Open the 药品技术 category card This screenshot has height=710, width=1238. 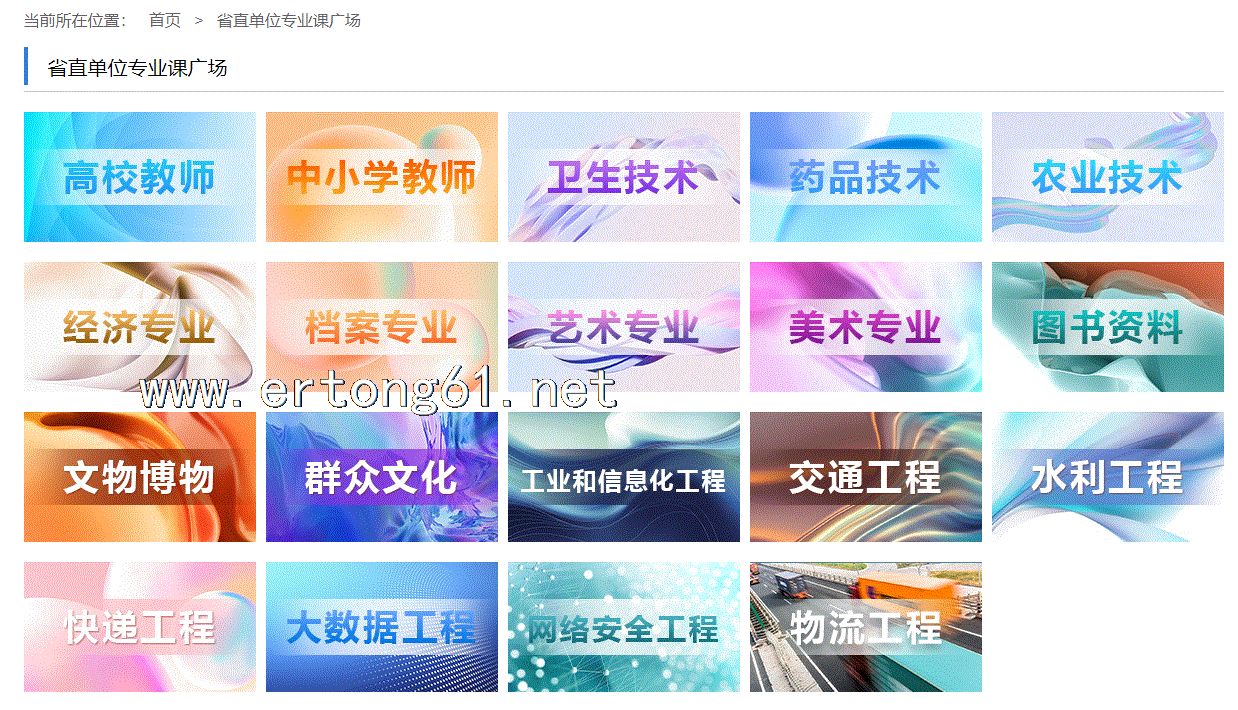(x=865, y=177)
